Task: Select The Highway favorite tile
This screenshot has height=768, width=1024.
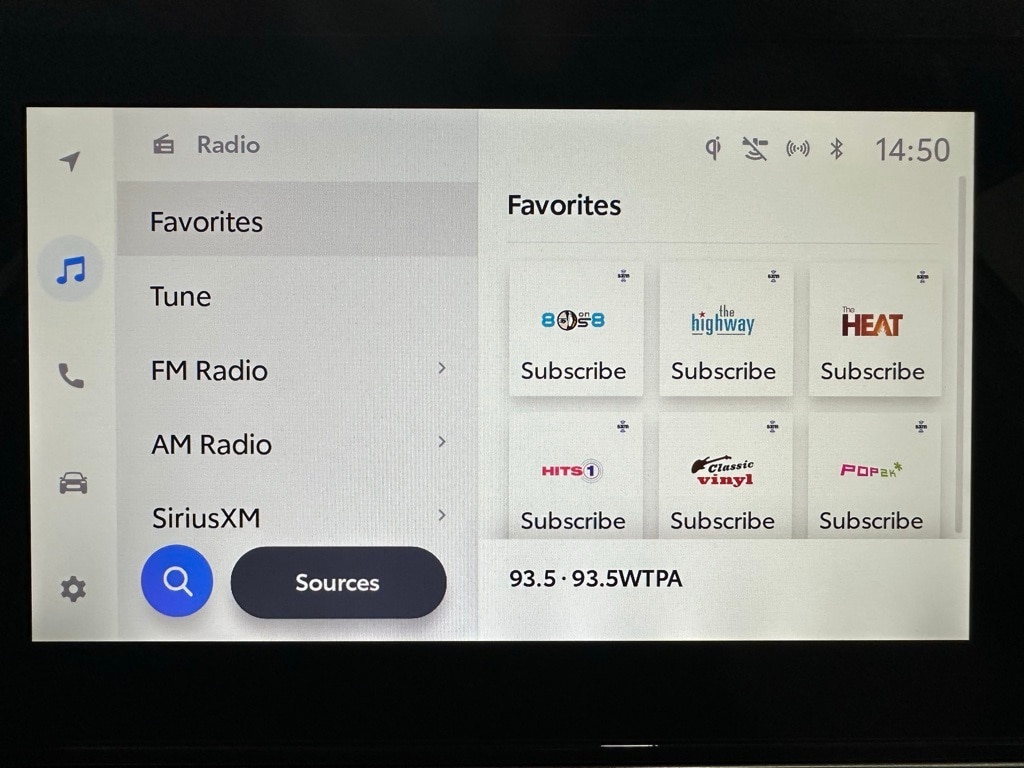Action: (724, 330)
